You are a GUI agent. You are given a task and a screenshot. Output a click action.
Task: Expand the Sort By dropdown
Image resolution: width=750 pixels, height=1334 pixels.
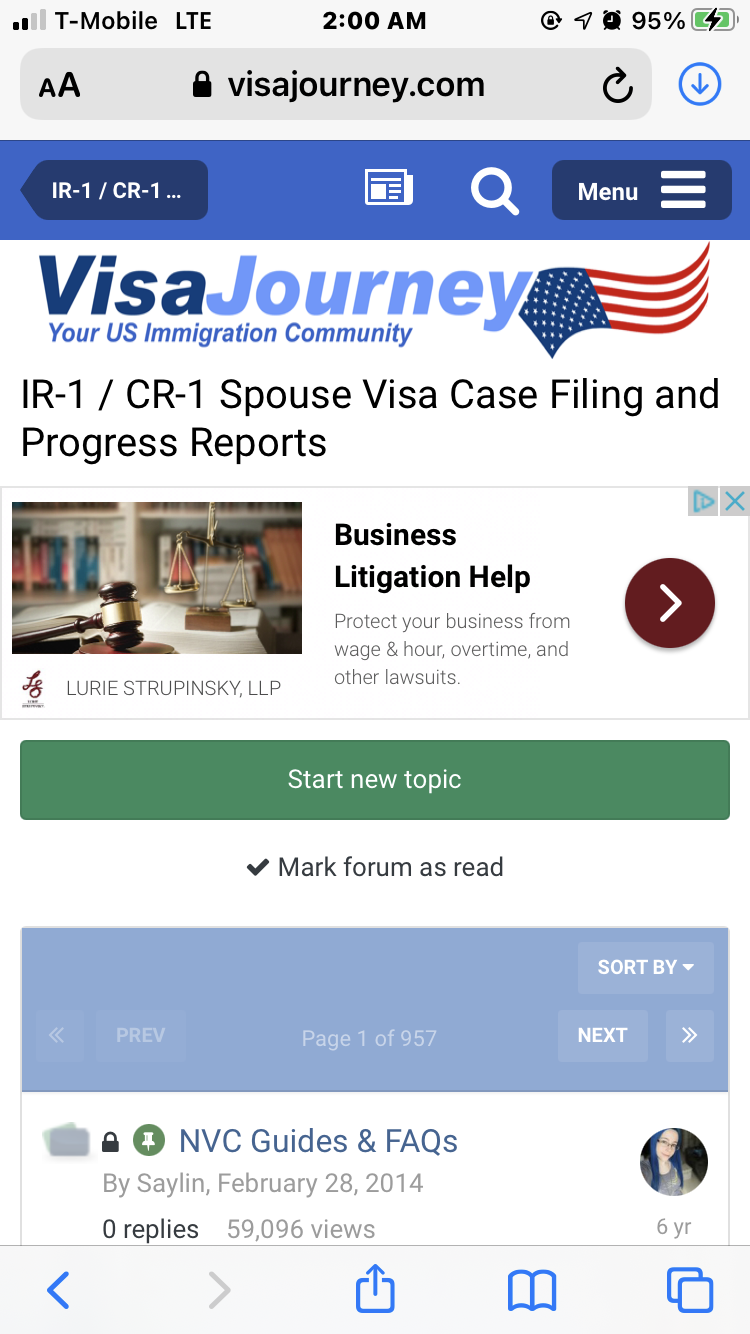click(x=645, y=967)
